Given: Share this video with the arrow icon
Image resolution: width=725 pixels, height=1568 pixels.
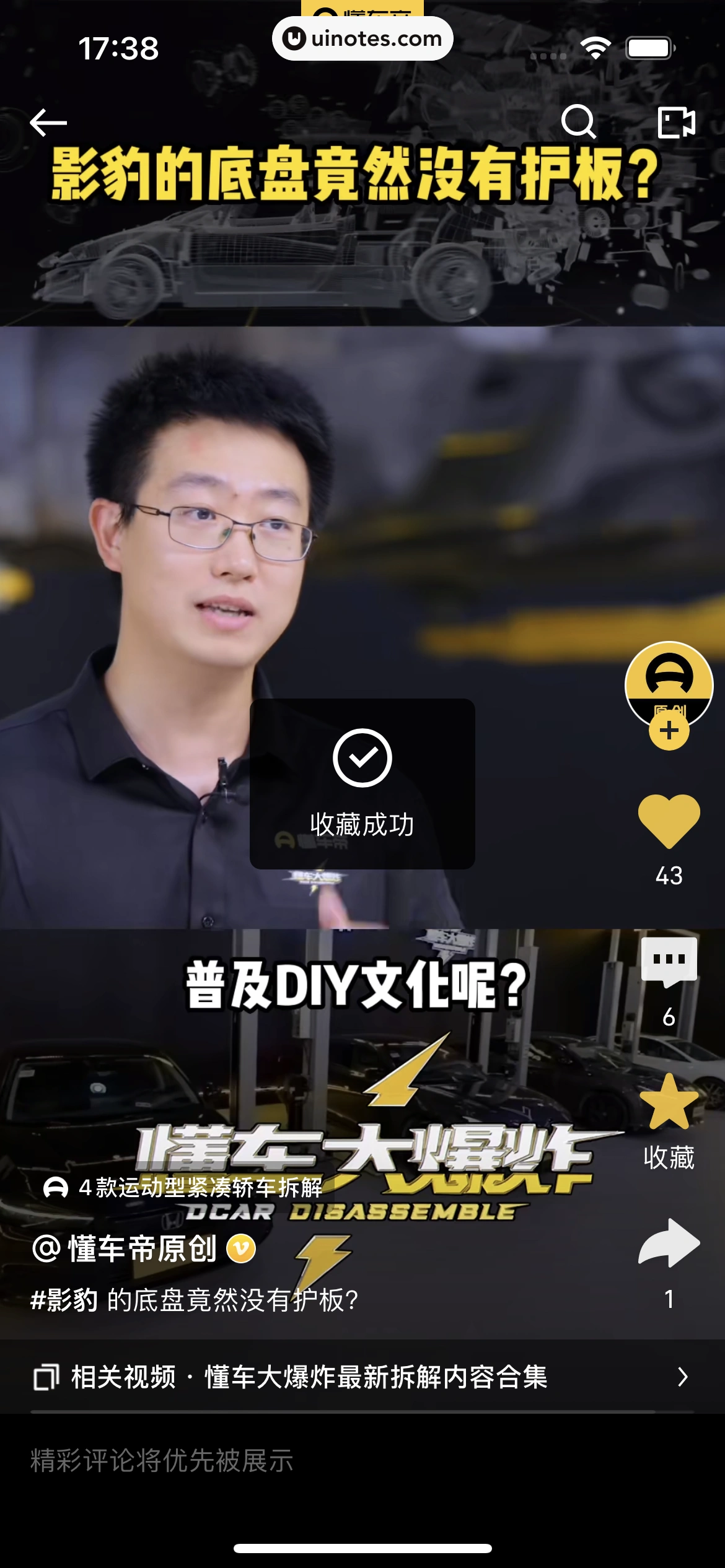Looking at the screenshot, I should click(669, 1243).
